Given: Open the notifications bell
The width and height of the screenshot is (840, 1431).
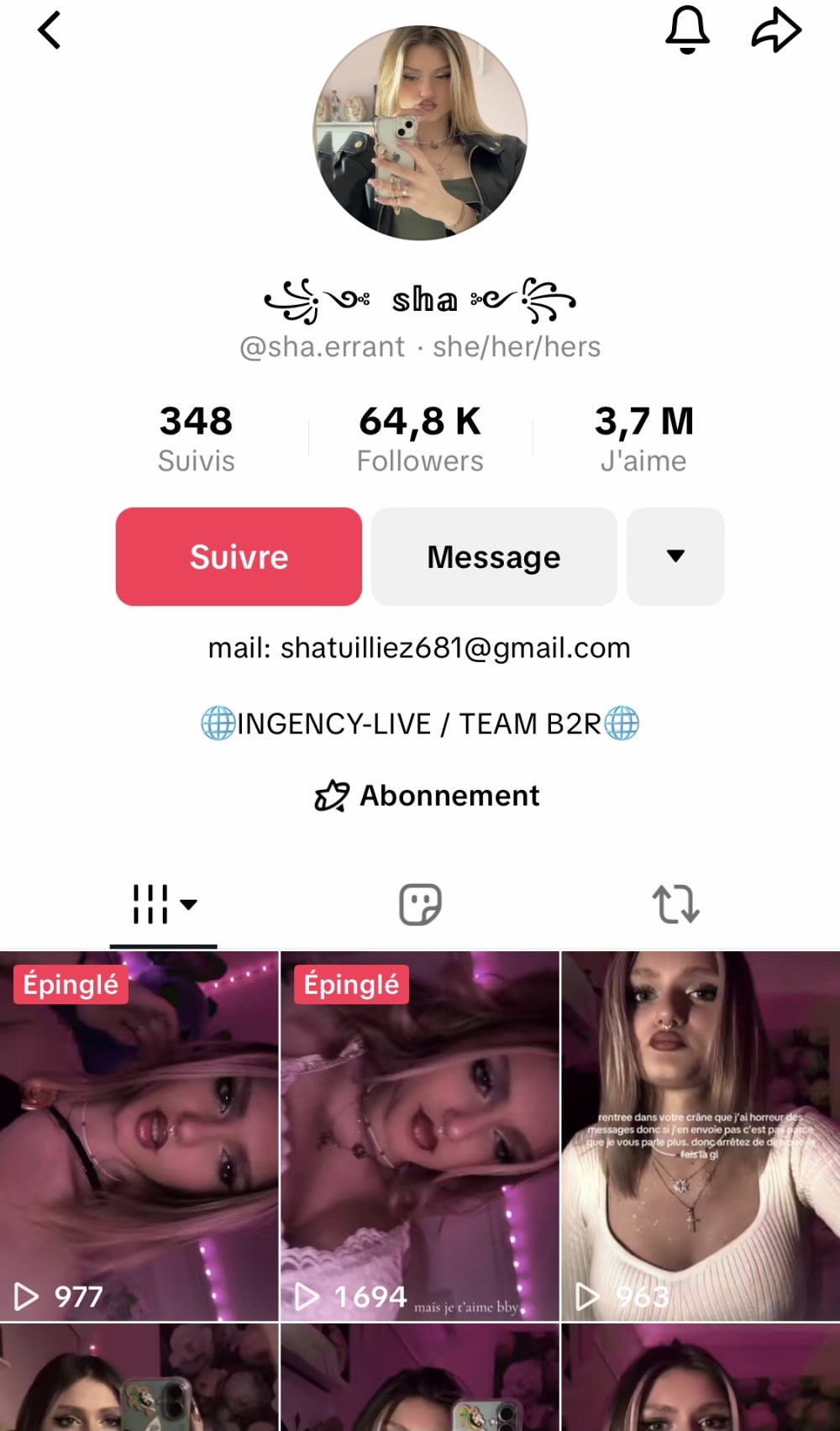Looking at the screenshot, I should (x=687, y=30).
